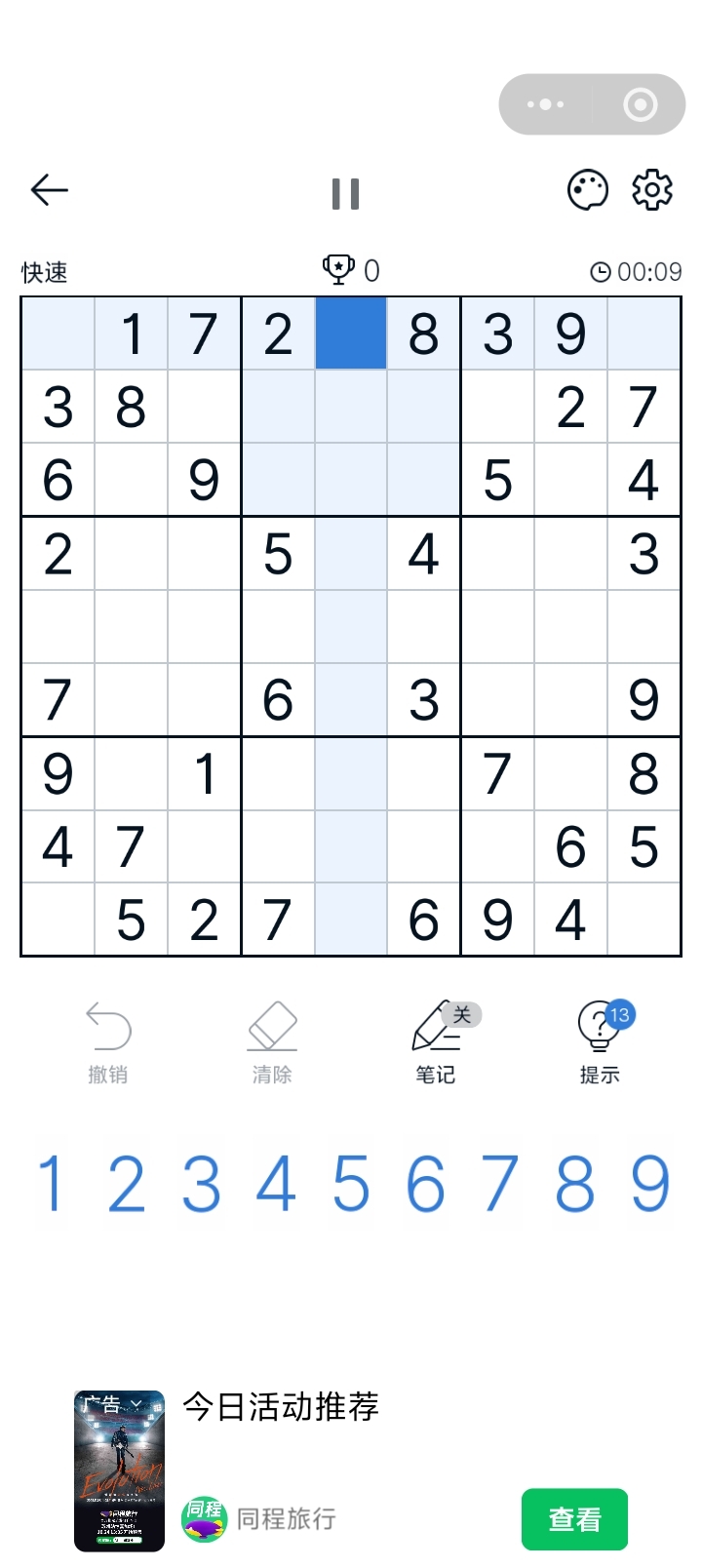Enter number 1 from the number pad
This screenshot has width=702, height=1568.
point(51,1184)
